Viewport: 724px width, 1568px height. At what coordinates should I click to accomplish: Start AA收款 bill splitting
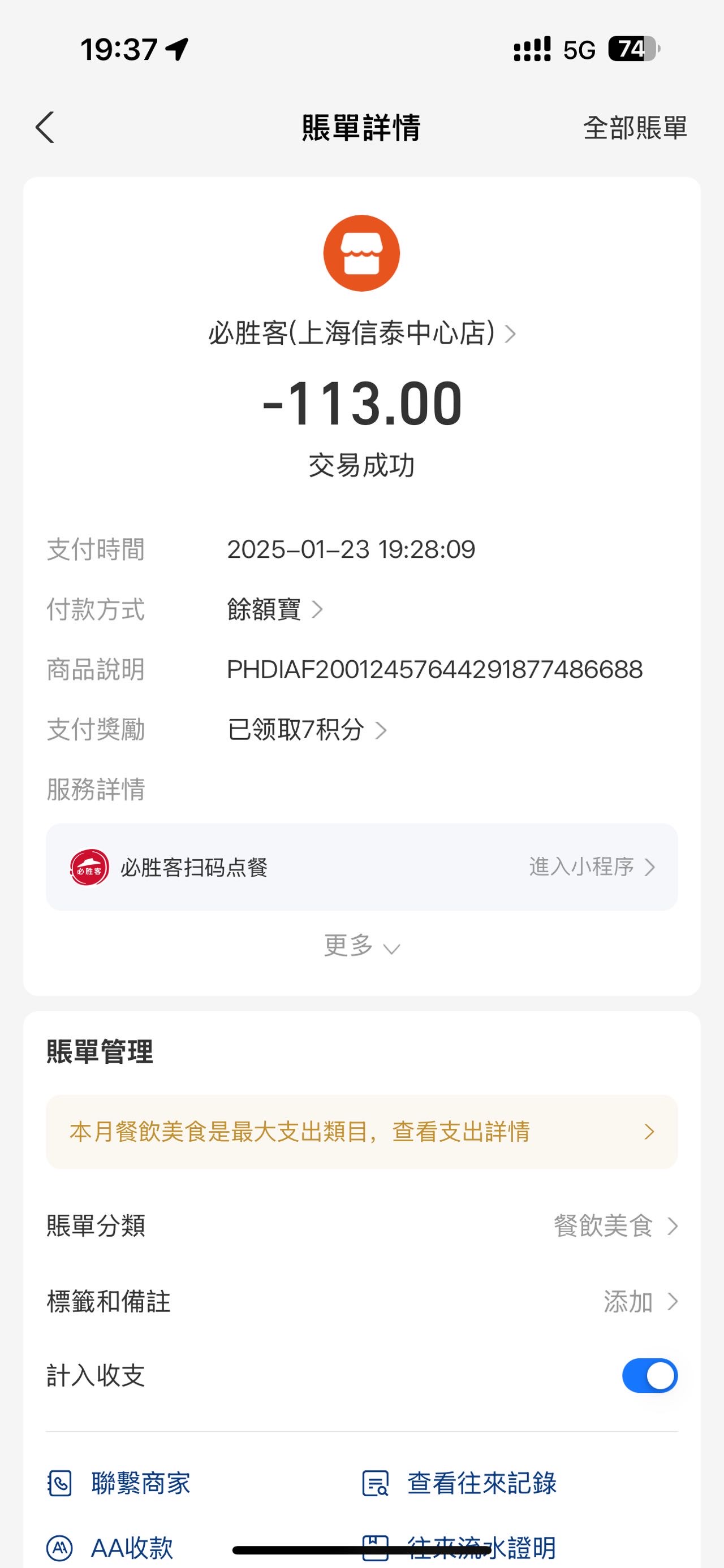pos(110,1547)
